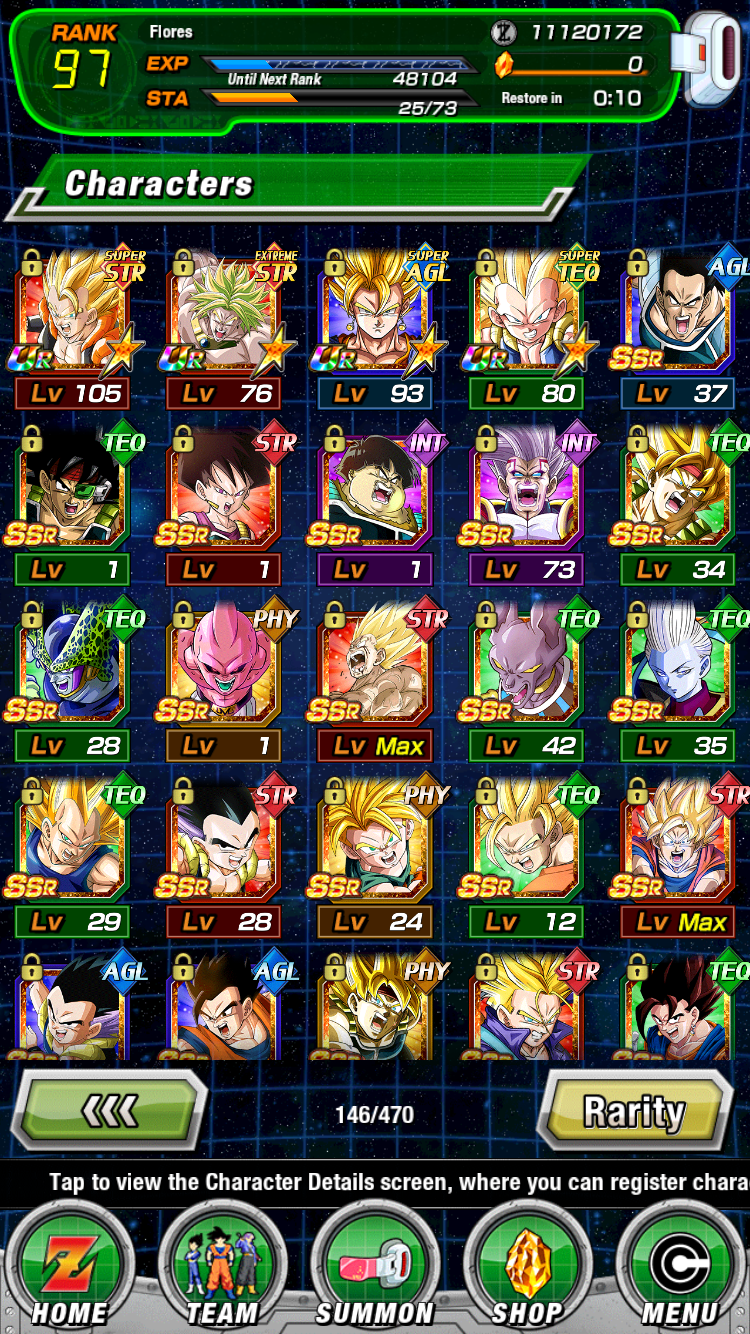Open the INT SSR character at Lv 73
The height and width of the screenshot is (1334, 750).
528,505
